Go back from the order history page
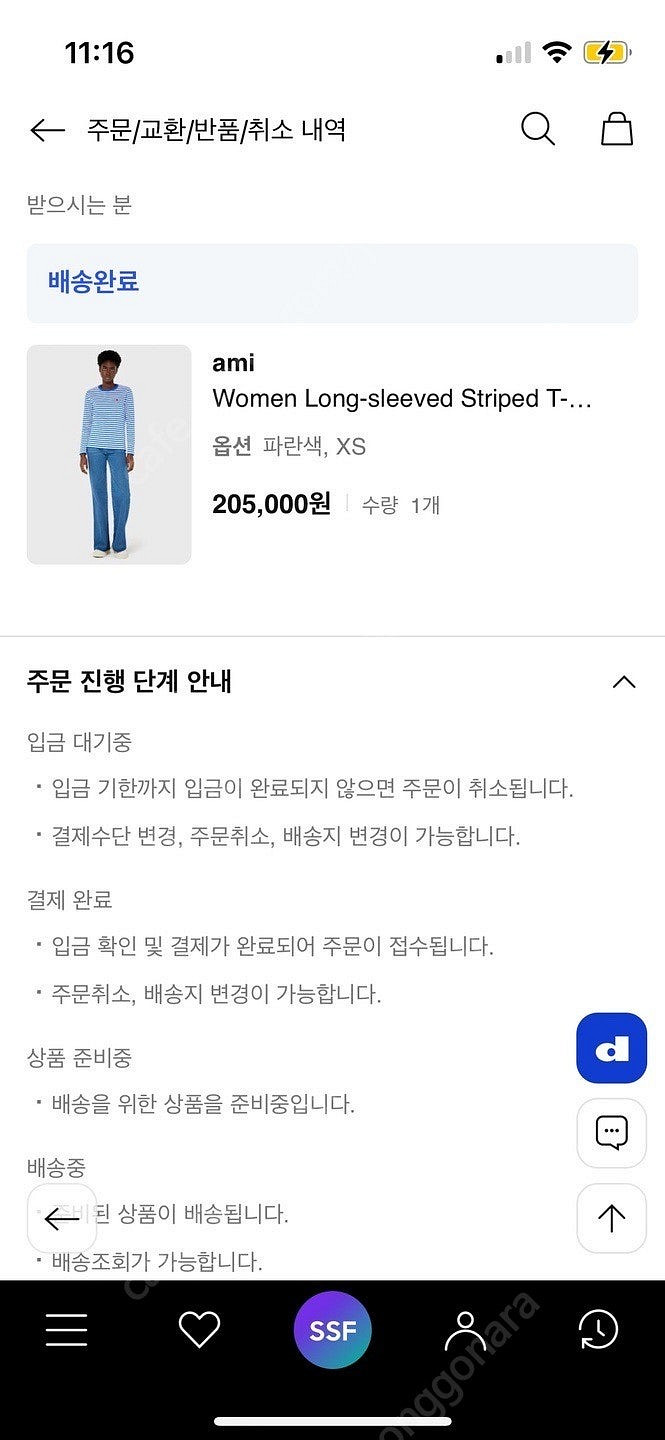The width and height of the screenshot is (665, 1440). (47, 130)
